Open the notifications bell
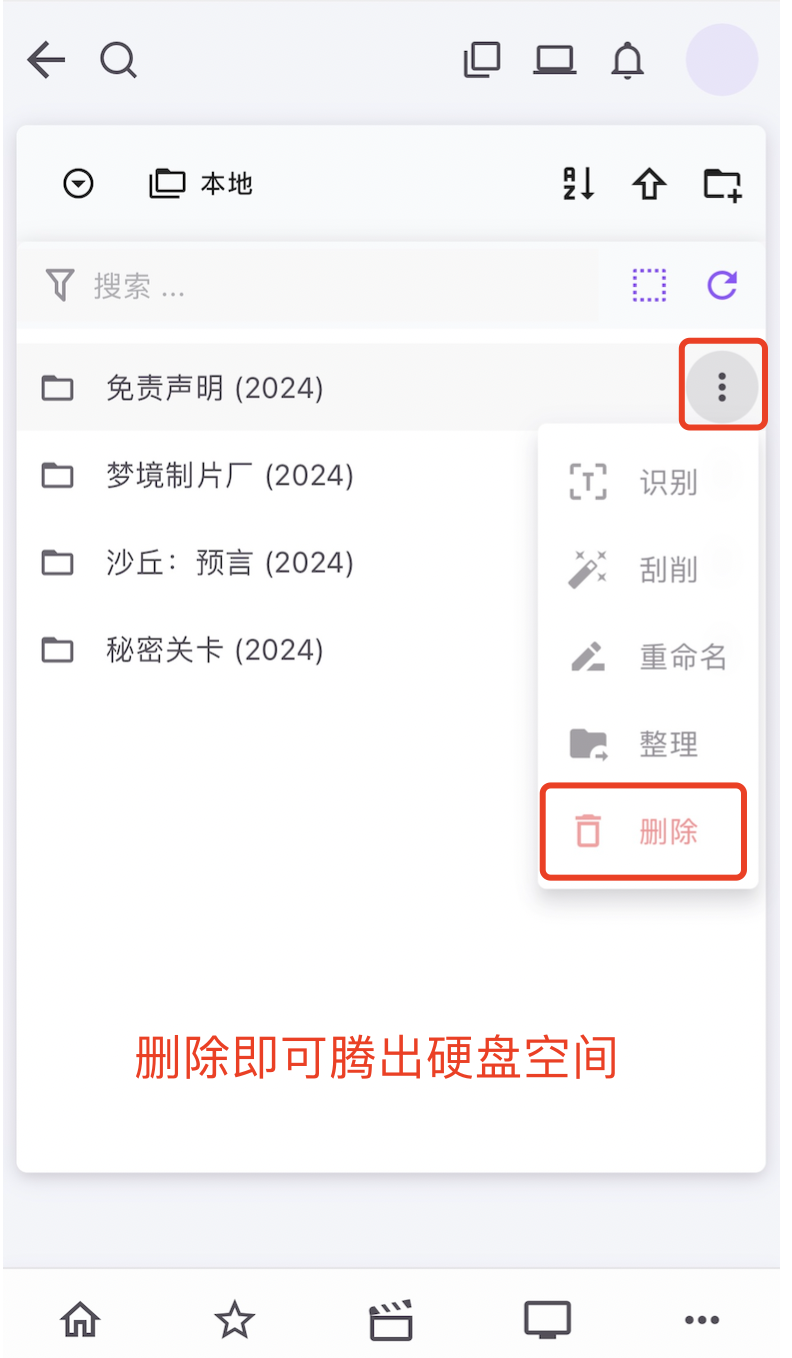792x1358 pixels. point(627,61)
